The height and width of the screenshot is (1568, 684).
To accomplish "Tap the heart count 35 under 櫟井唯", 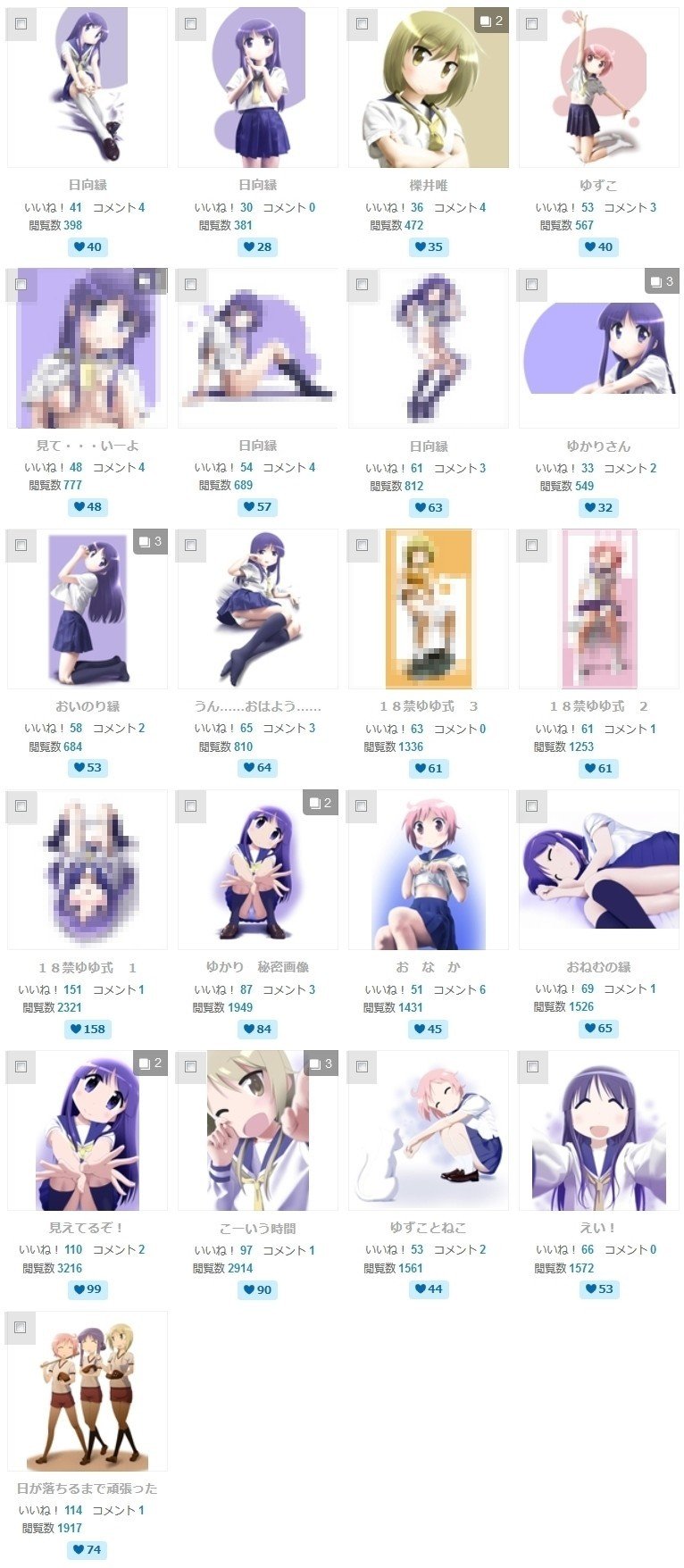I will tap(428, 246).
